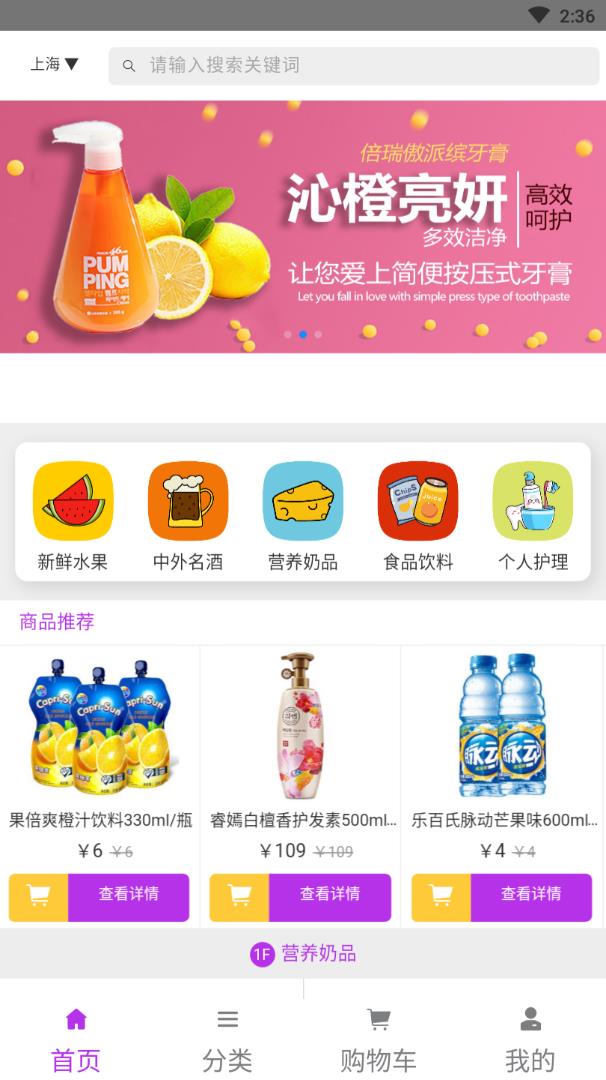Open the 中外名酒 category
The height and width of the screenshot is (1080, 606).
[x=188, y=515]
